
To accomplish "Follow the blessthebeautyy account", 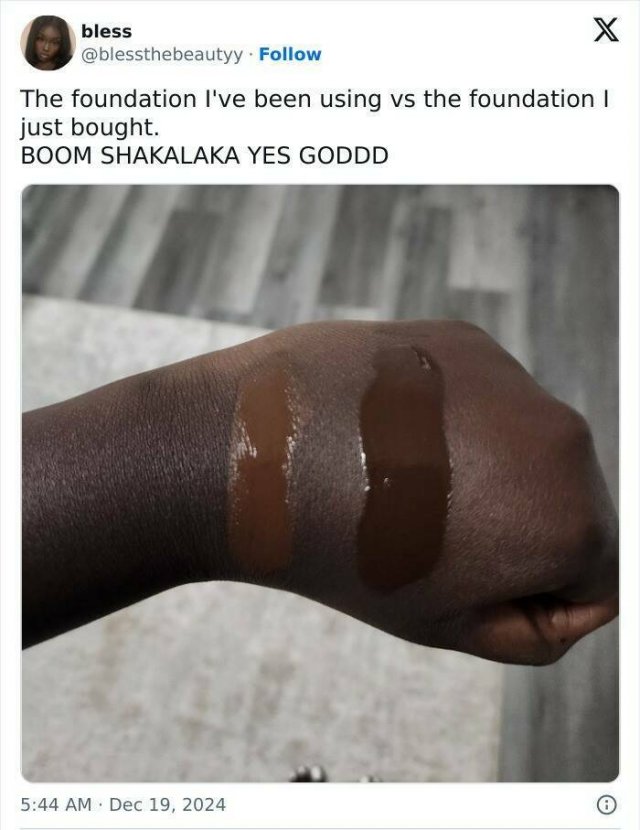I will point(290,54).
